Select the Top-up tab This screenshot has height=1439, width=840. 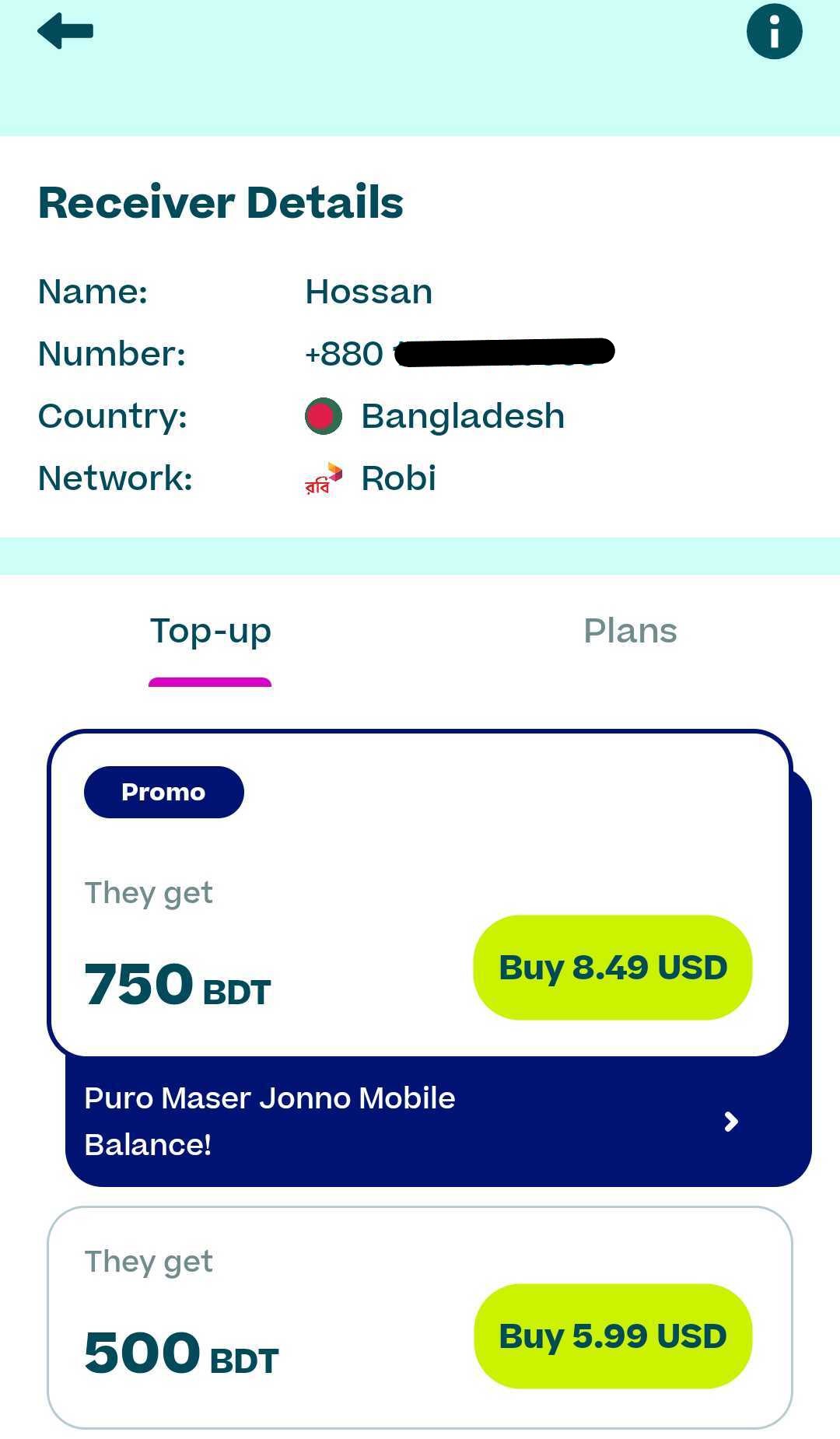click(x=210, y=631)
